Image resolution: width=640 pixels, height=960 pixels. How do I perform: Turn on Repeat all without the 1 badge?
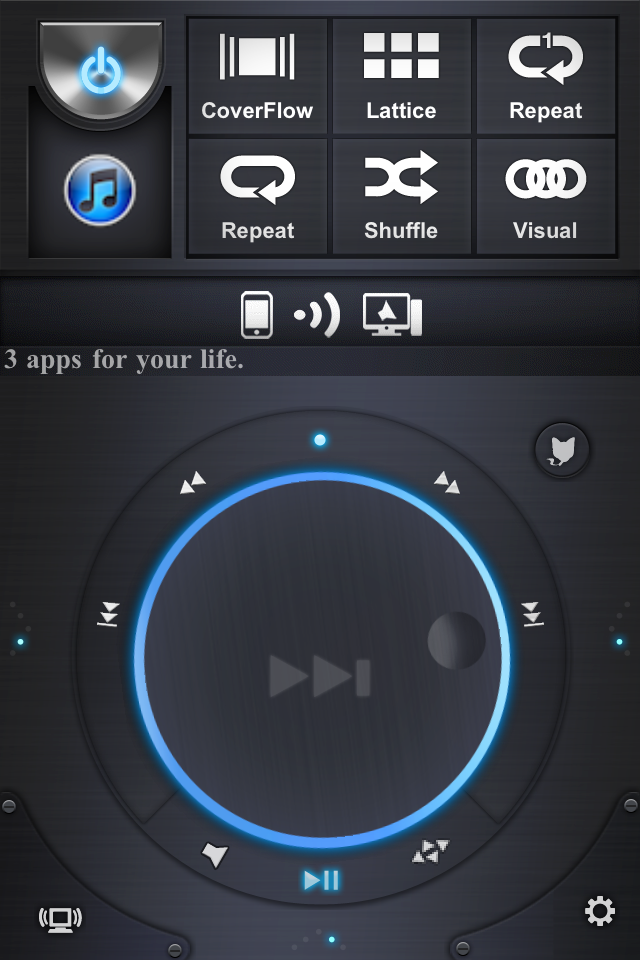tap(257, 197)
